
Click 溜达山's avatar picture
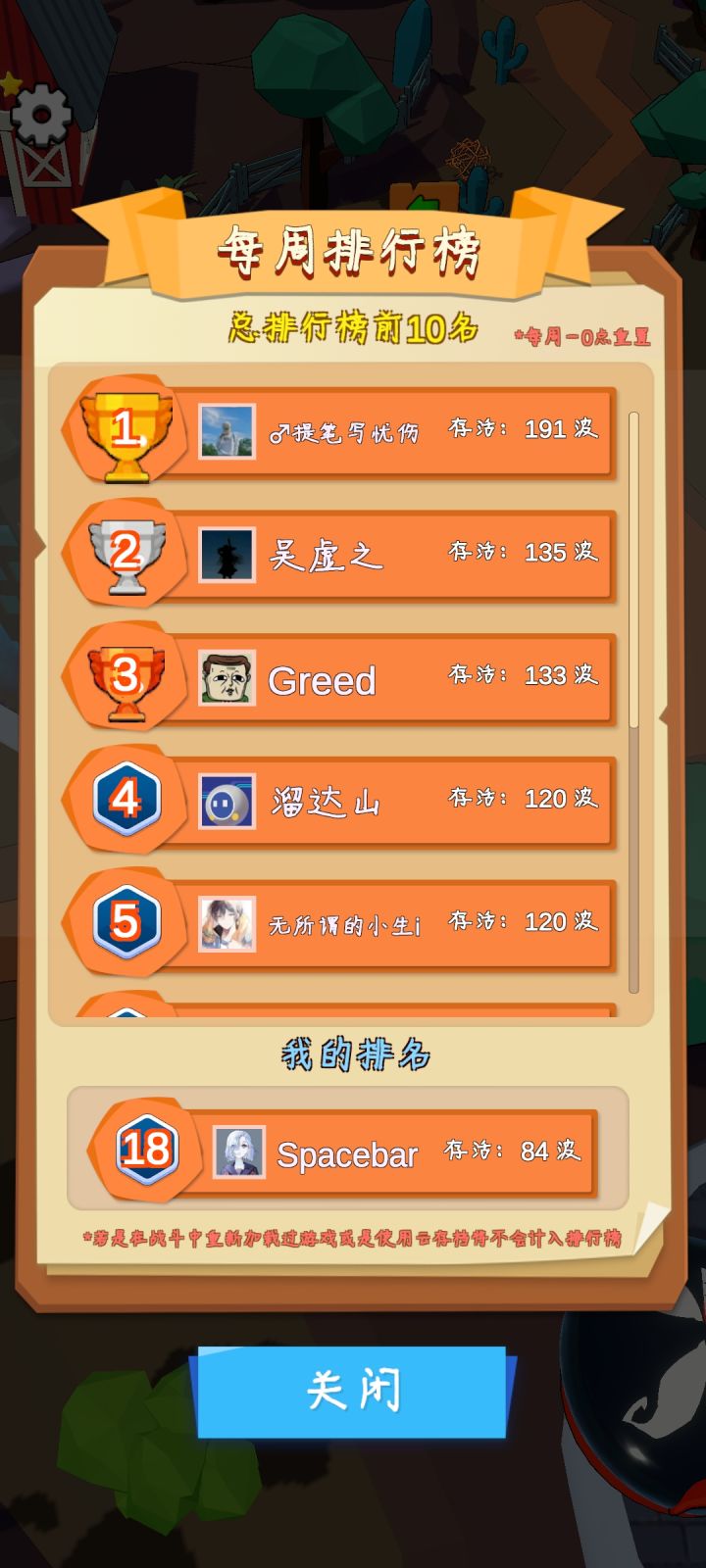pos(227,799)
